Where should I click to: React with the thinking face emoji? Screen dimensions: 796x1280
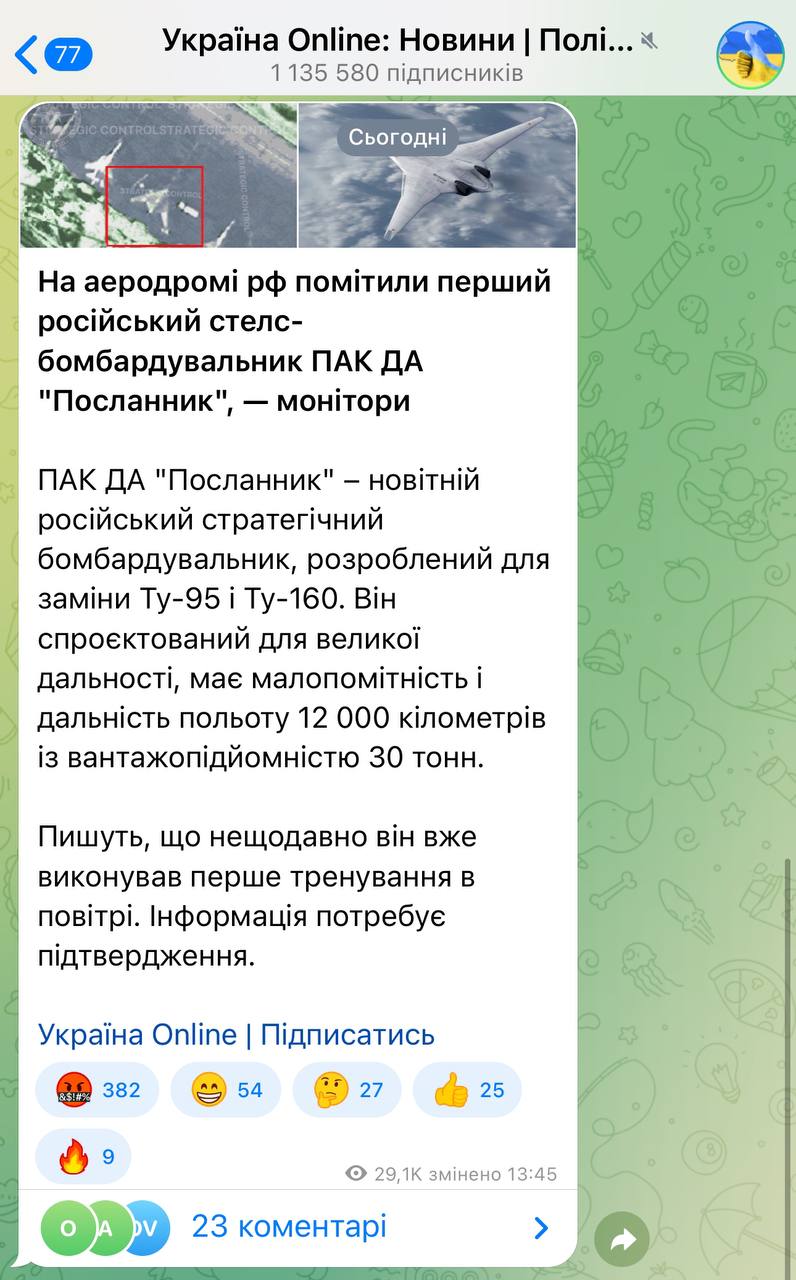(346, 1089)
